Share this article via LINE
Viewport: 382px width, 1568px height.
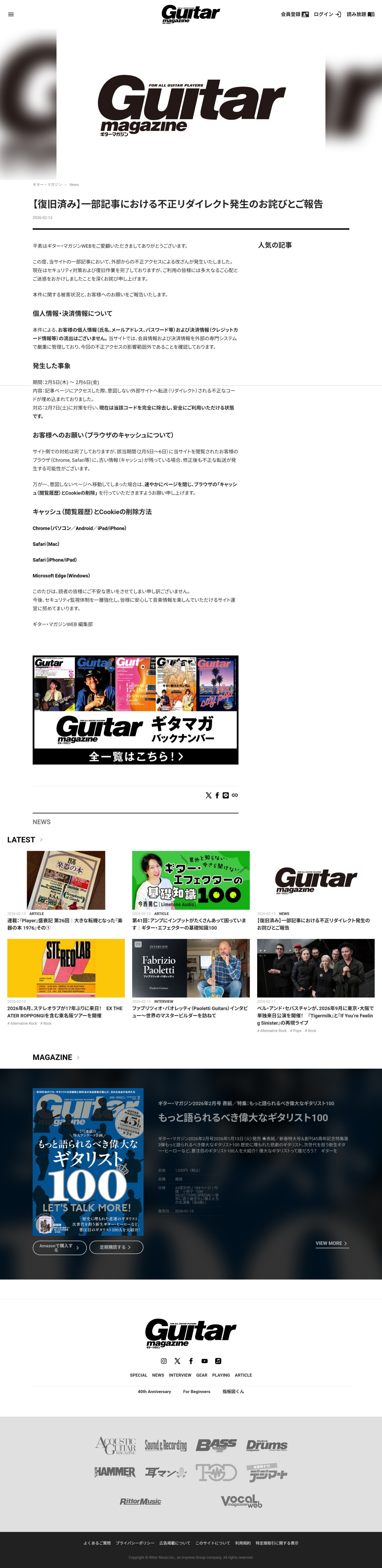[225, 795]
